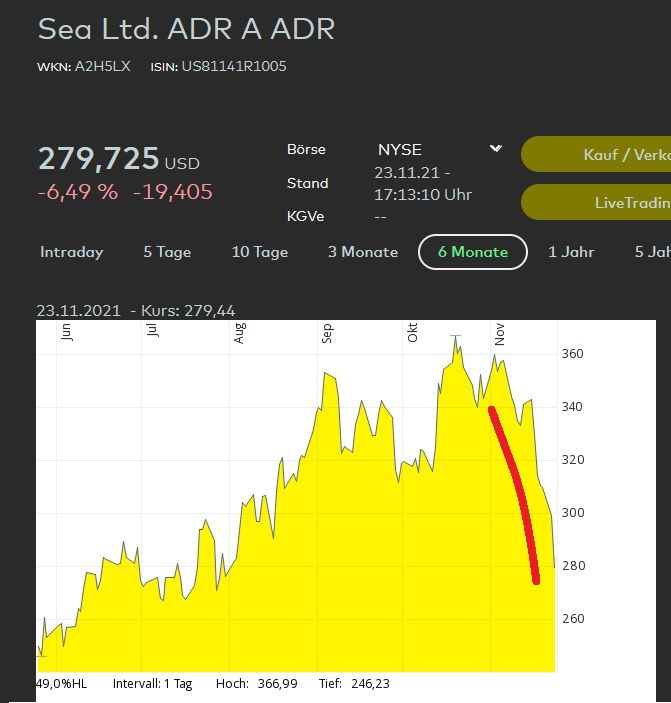
Task: Select the 5 Tage range
Action: [167, 252]
